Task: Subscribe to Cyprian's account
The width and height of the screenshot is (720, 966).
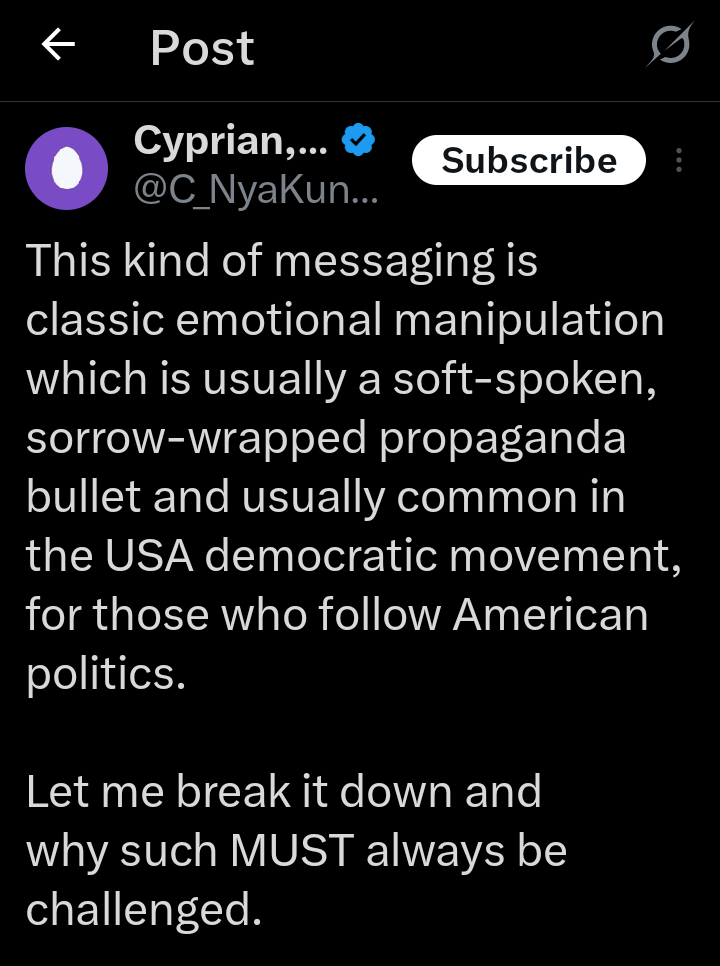Action: pyautogui.click(x=529, y=160)
